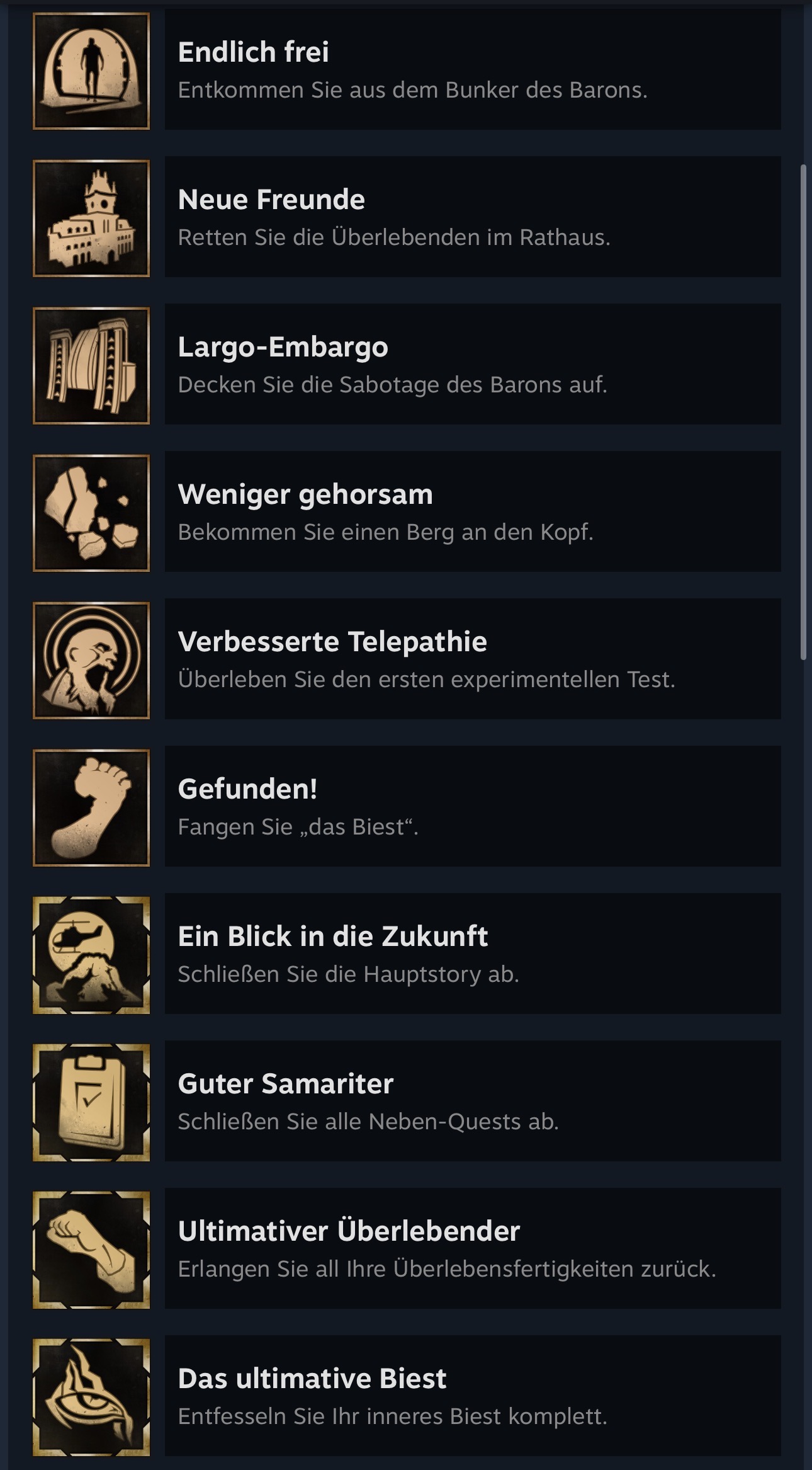This screenshot has height=1470, width=812.
Task: Select Das ultimative Biest achievement
Action: 472,1396
